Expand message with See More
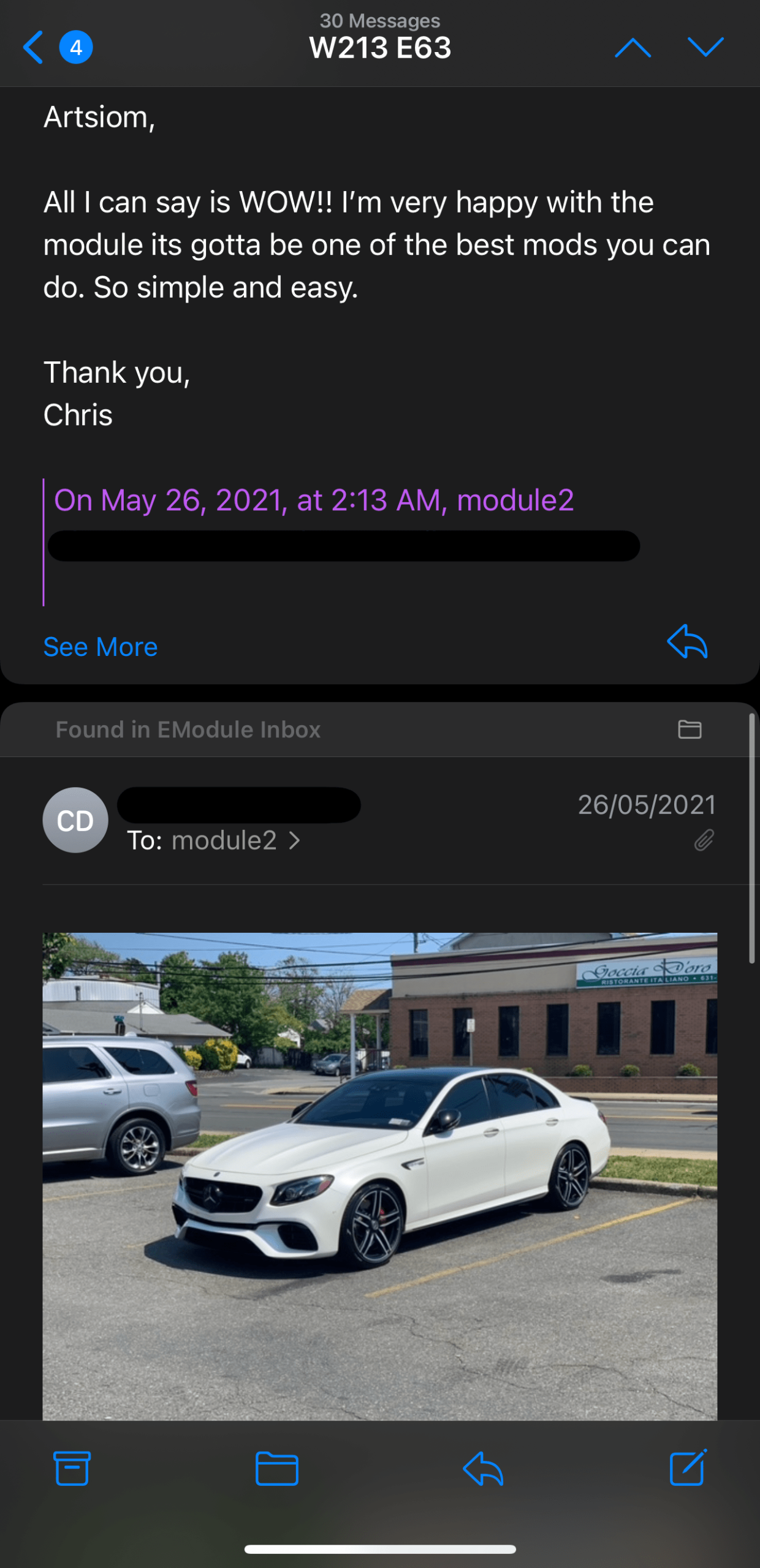Screen dimensions: 760x1568 (100, 647)
